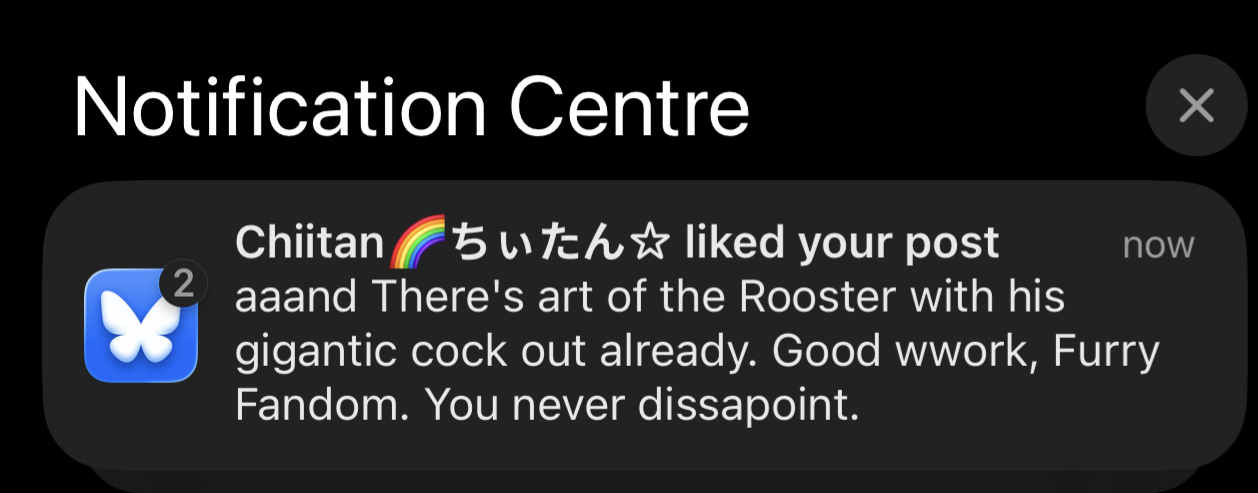Clear notifications with the X button
This screenshot has width=1258, height=493.
pos(1196,106)
